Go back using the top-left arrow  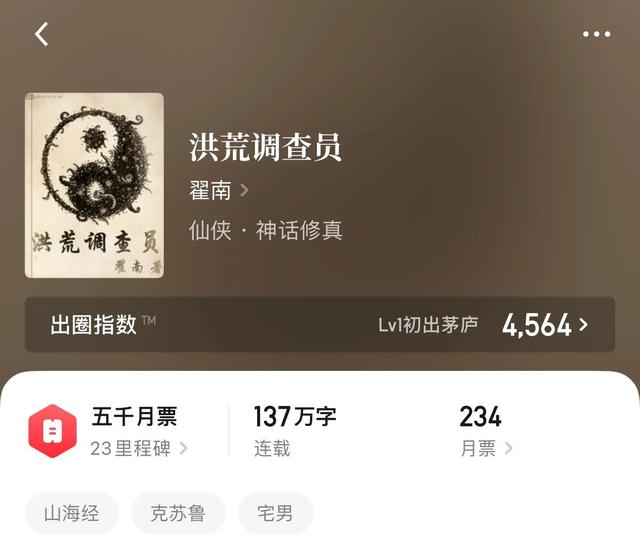coord(41,34)
